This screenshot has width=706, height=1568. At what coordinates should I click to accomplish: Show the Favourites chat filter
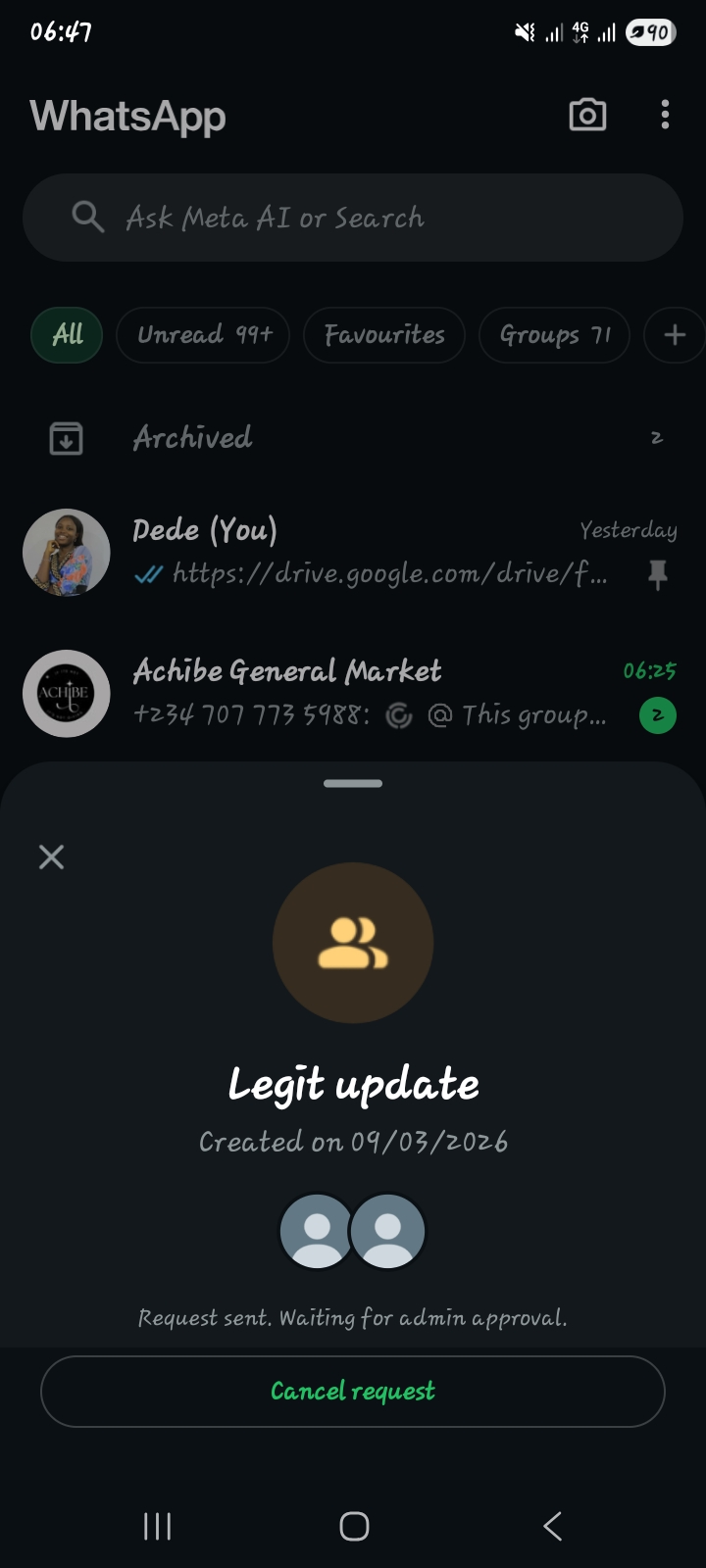coord(383,335)
